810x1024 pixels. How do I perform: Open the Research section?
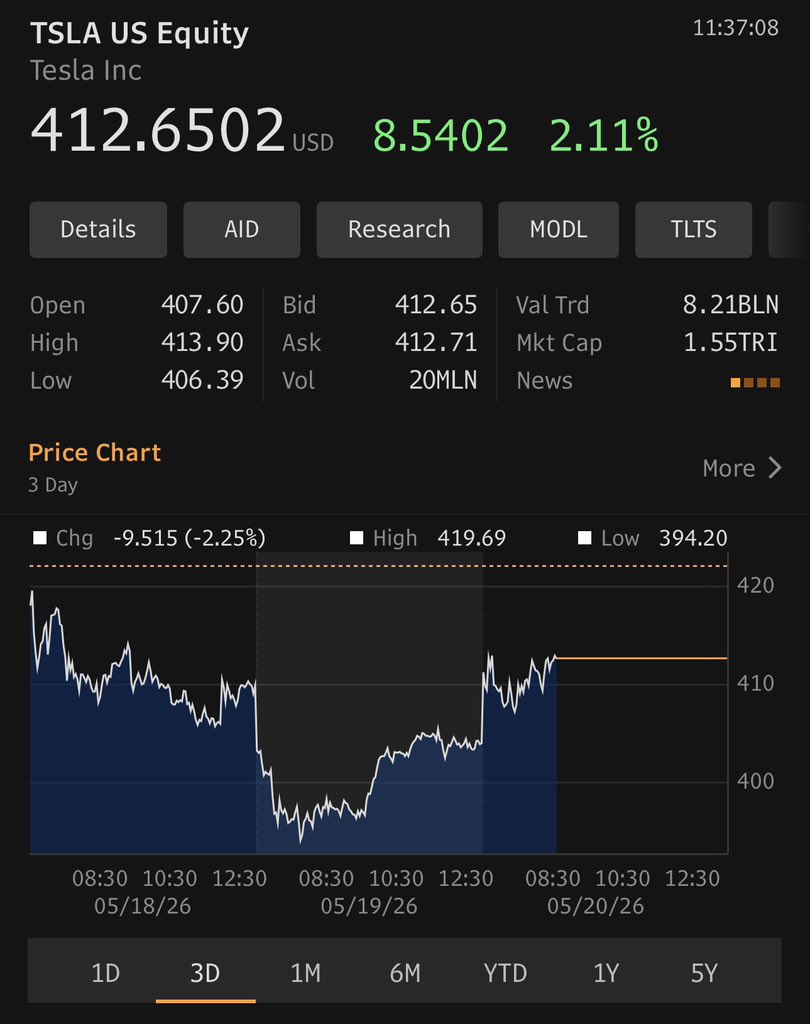coord(399,229)
